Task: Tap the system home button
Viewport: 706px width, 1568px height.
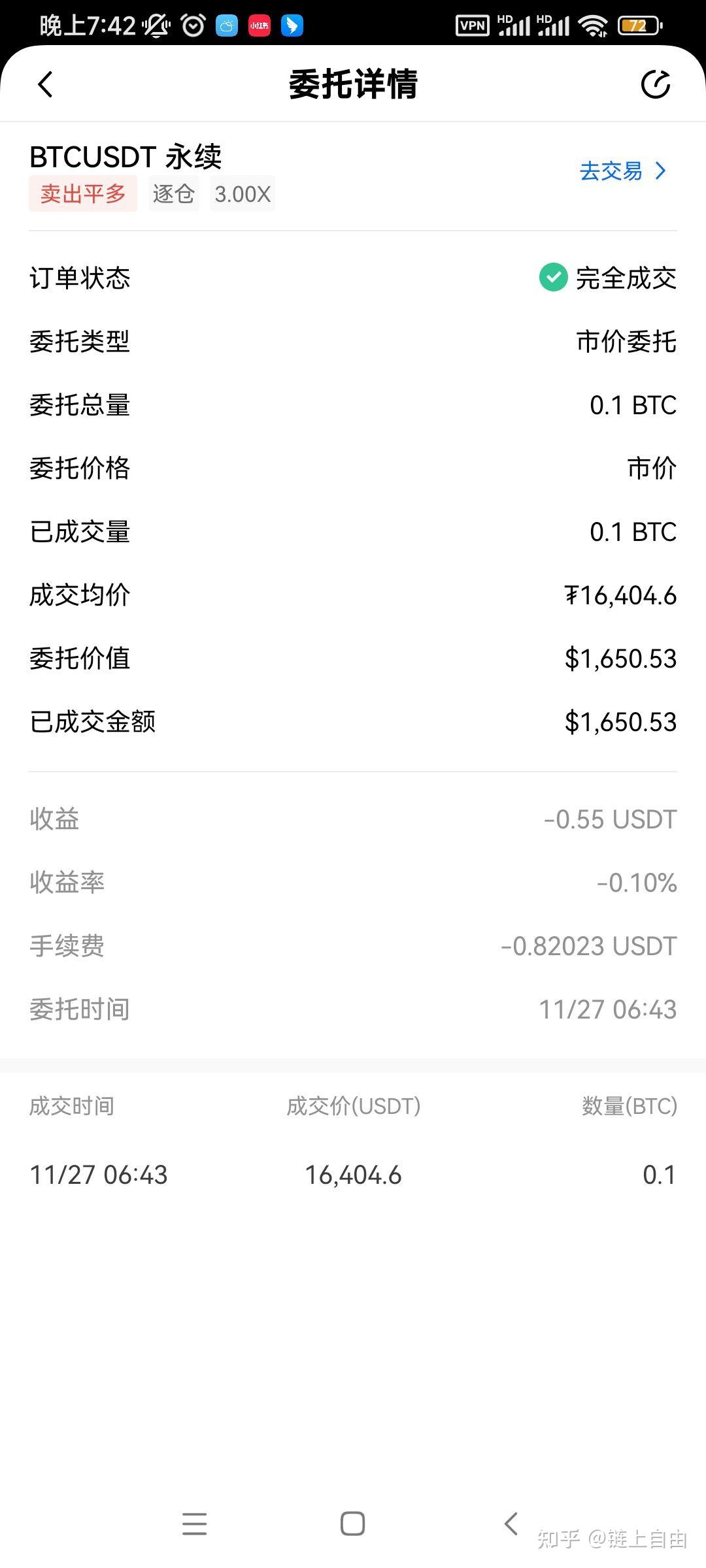Action: 352,1524
